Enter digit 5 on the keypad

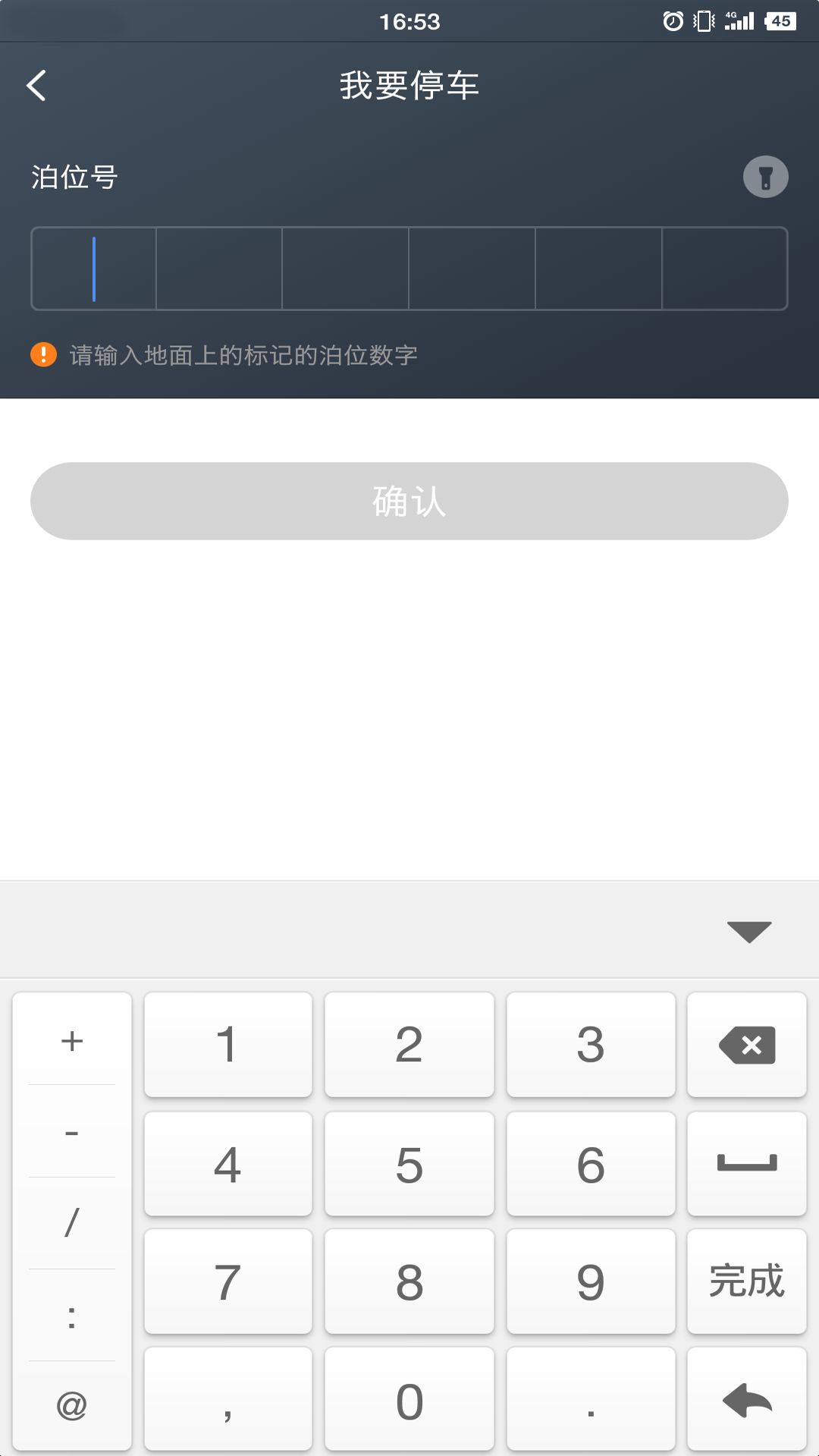click(x=409, y=1164)
